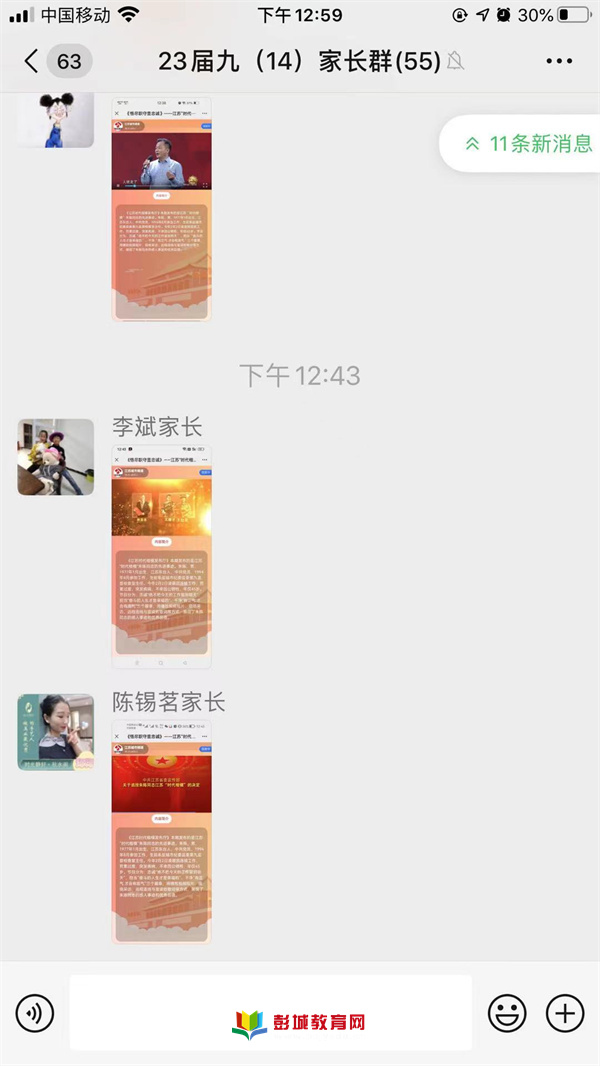Image resolution: width=600 pixels, height=1066 pixels.
Task: View 陈锡茗家长's profile avatar
Action: 56,732
